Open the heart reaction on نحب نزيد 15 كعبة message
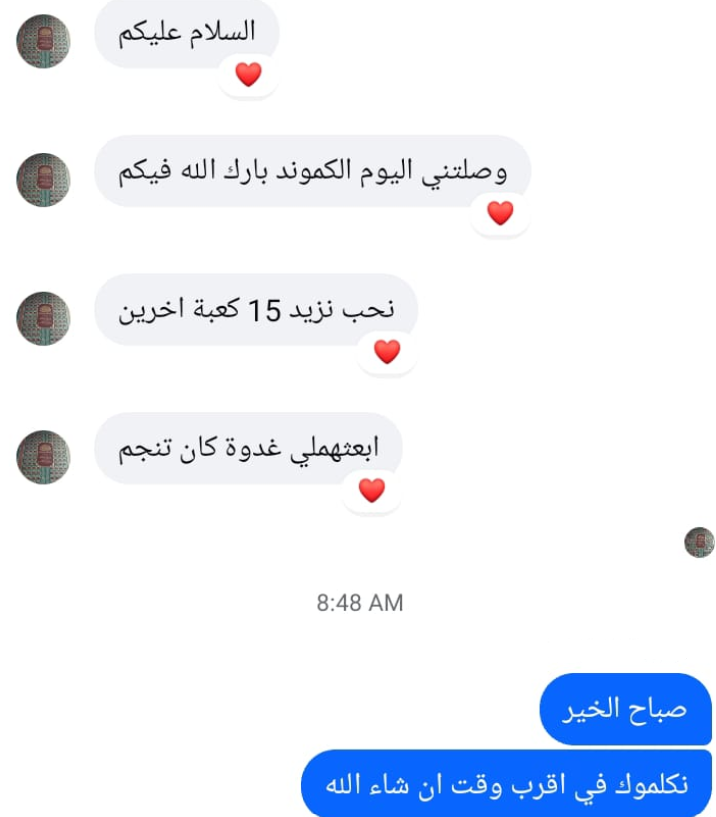 click(386, 351)
